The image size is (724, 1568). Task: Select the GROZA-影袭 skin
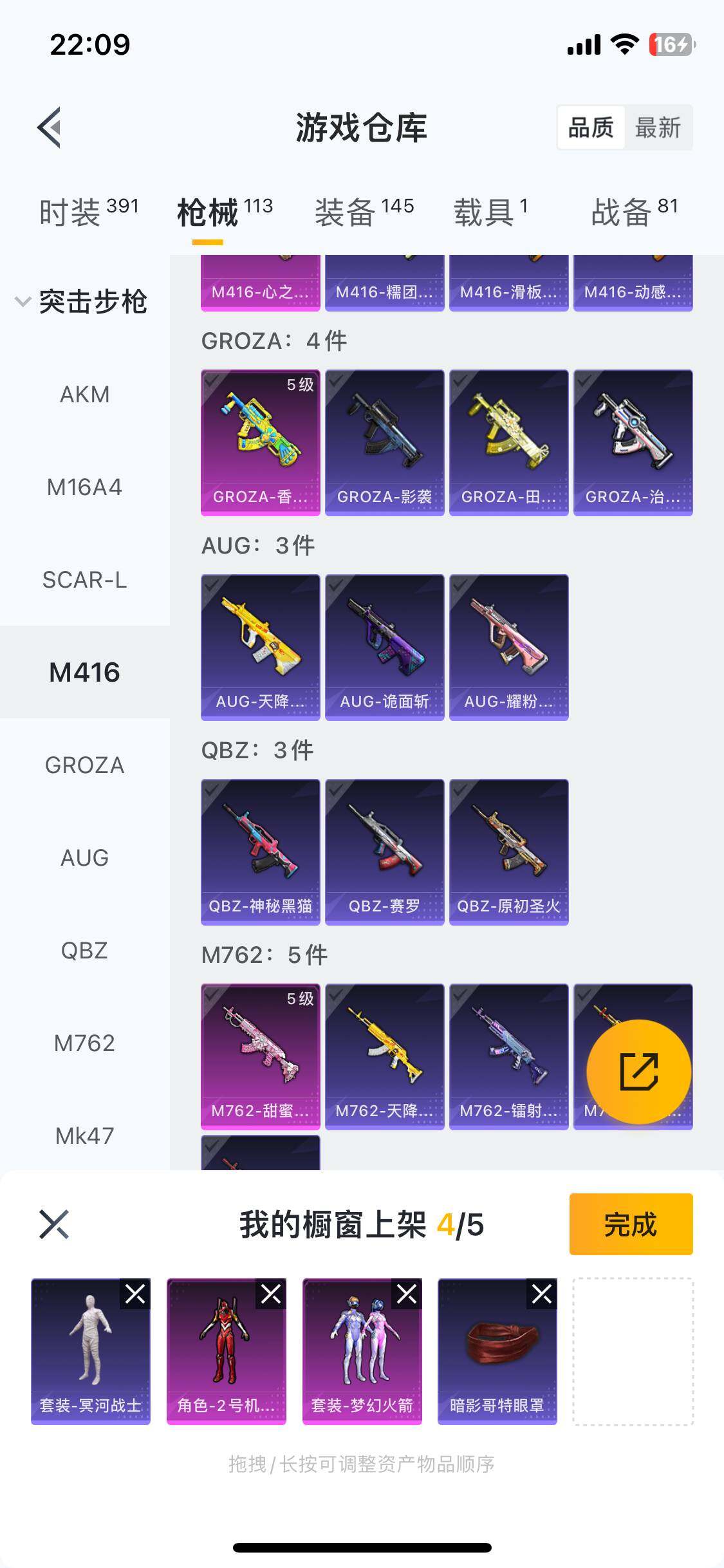[384, 442]
